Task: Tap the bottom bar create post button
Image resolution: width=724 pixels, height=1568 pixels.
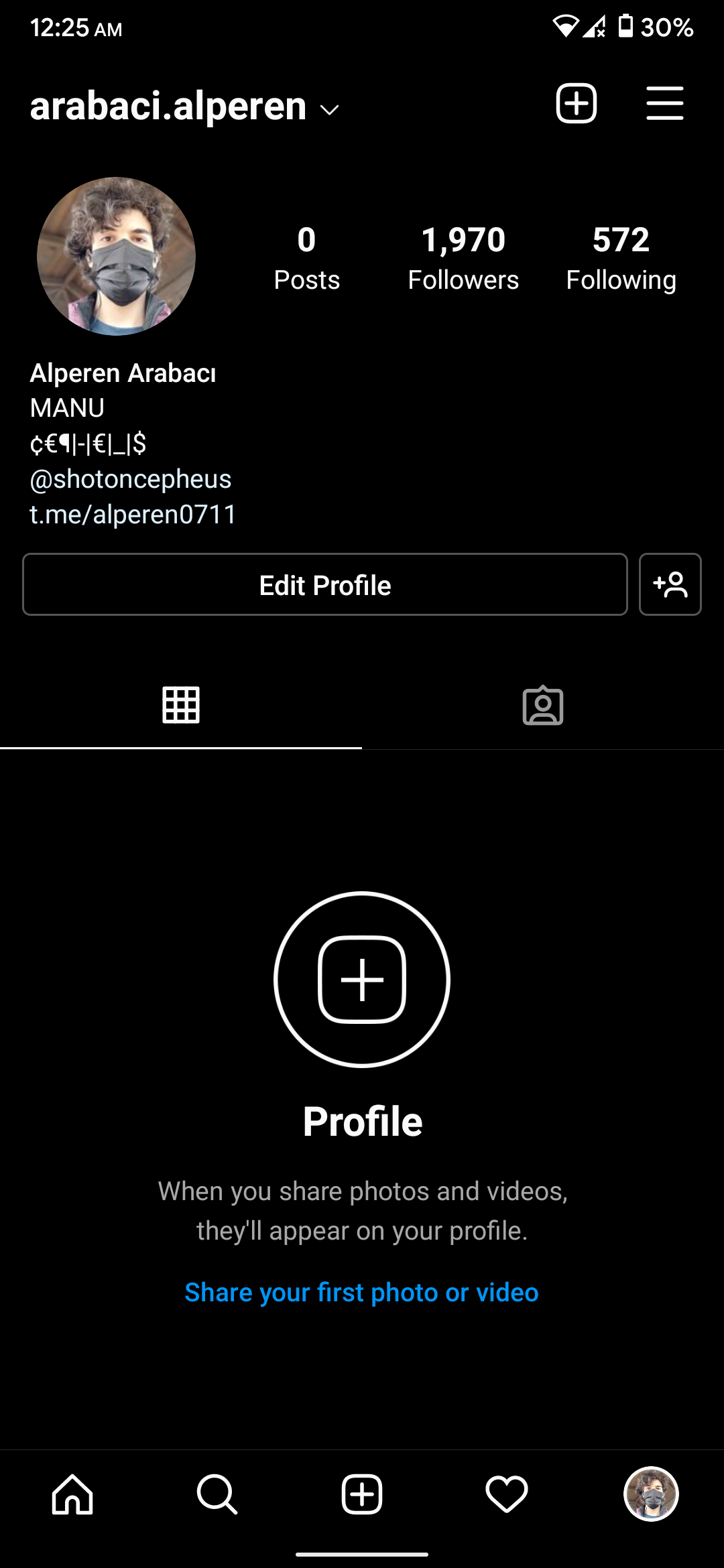Action: (x=362, y=1494)
